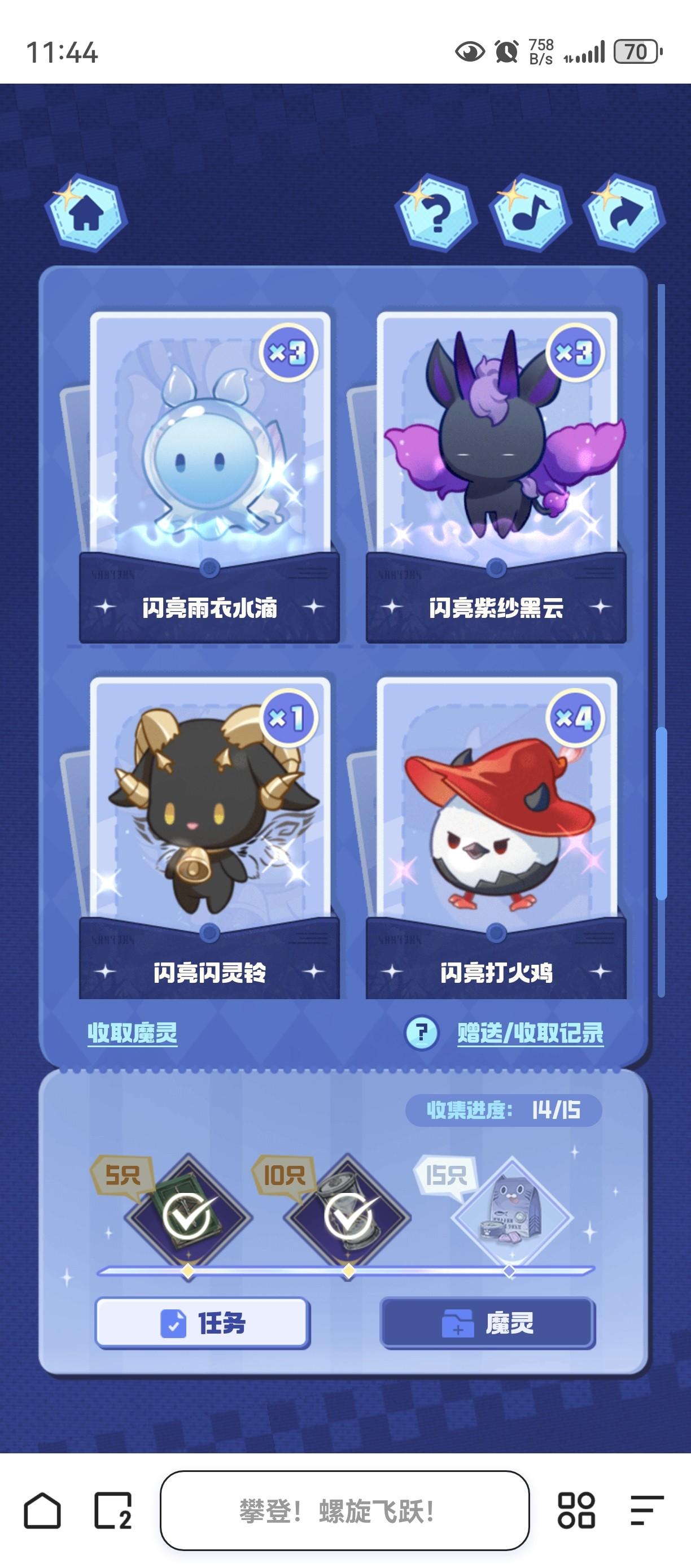Screen dimensions: 691x1568
Task: Open 赠送/收取记录 link
Action: coord(530,1033)
